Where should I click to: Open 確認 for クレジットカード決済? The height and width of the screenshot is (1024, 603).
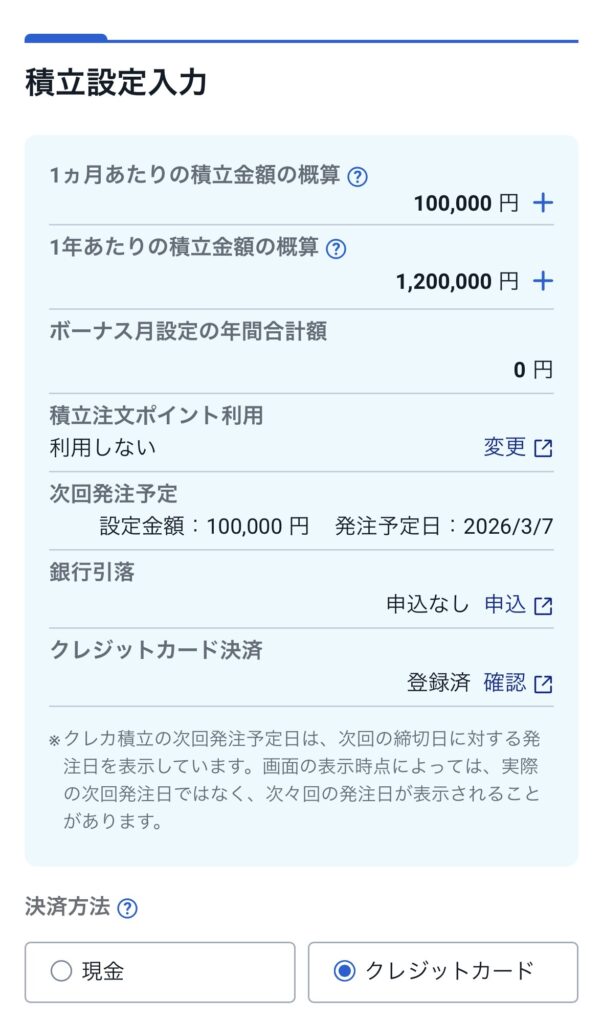coord(517,683)
